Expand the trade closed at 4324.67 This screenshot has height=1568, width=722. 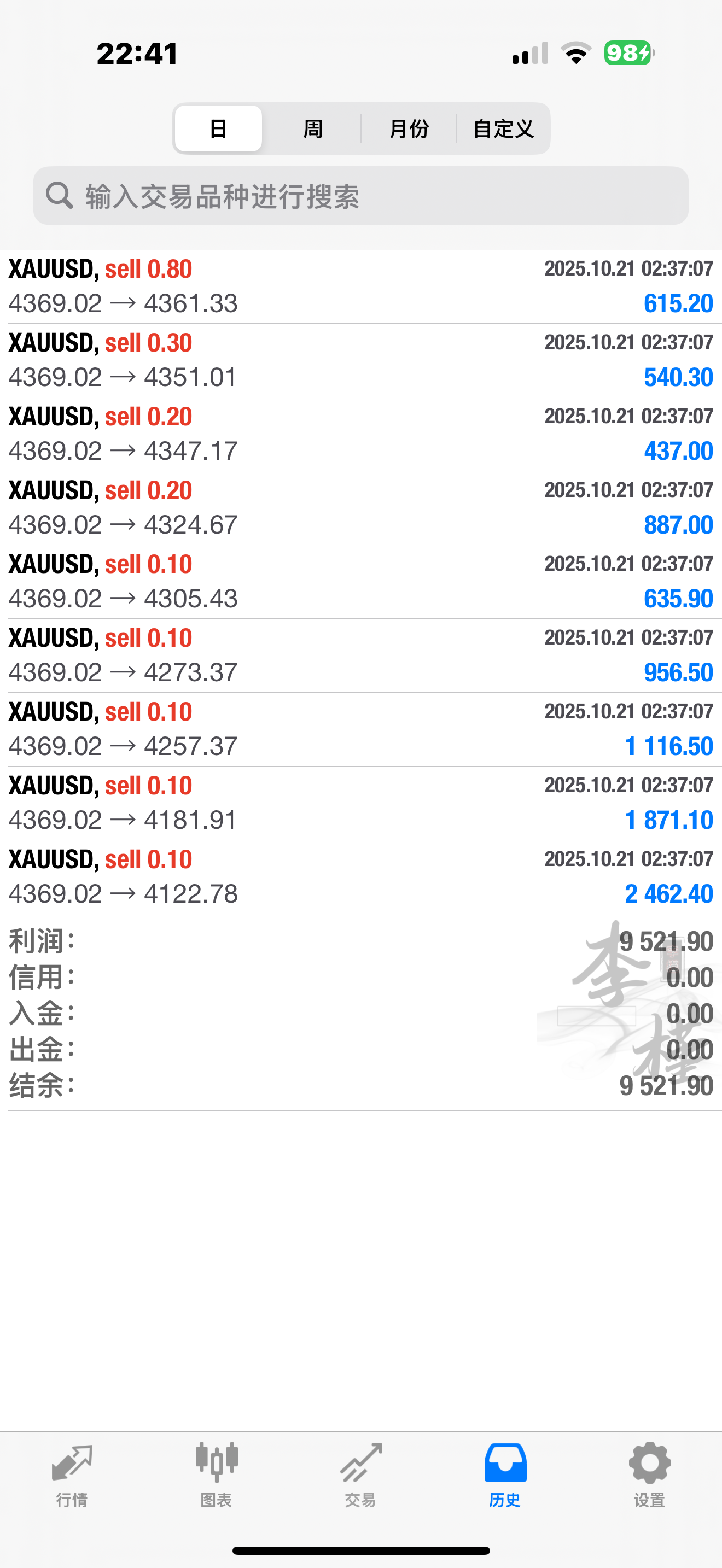(361, 508)
